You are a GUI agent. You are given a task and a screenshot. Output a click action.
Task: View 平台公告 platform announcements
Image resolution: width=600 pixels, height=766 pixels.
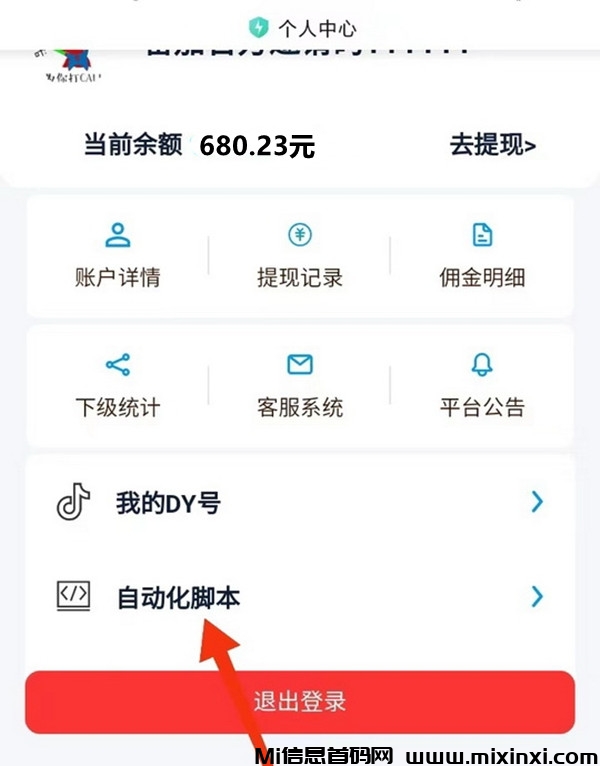tap(482, 386)
